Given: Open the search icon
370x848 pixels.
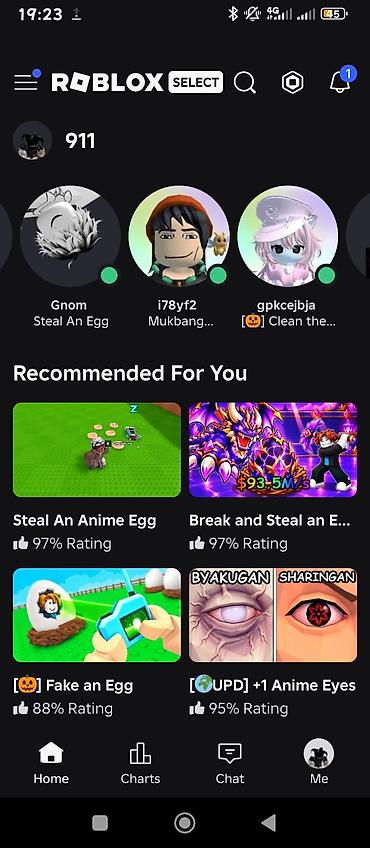Looking at the screenshot, I should coord(245,83).
